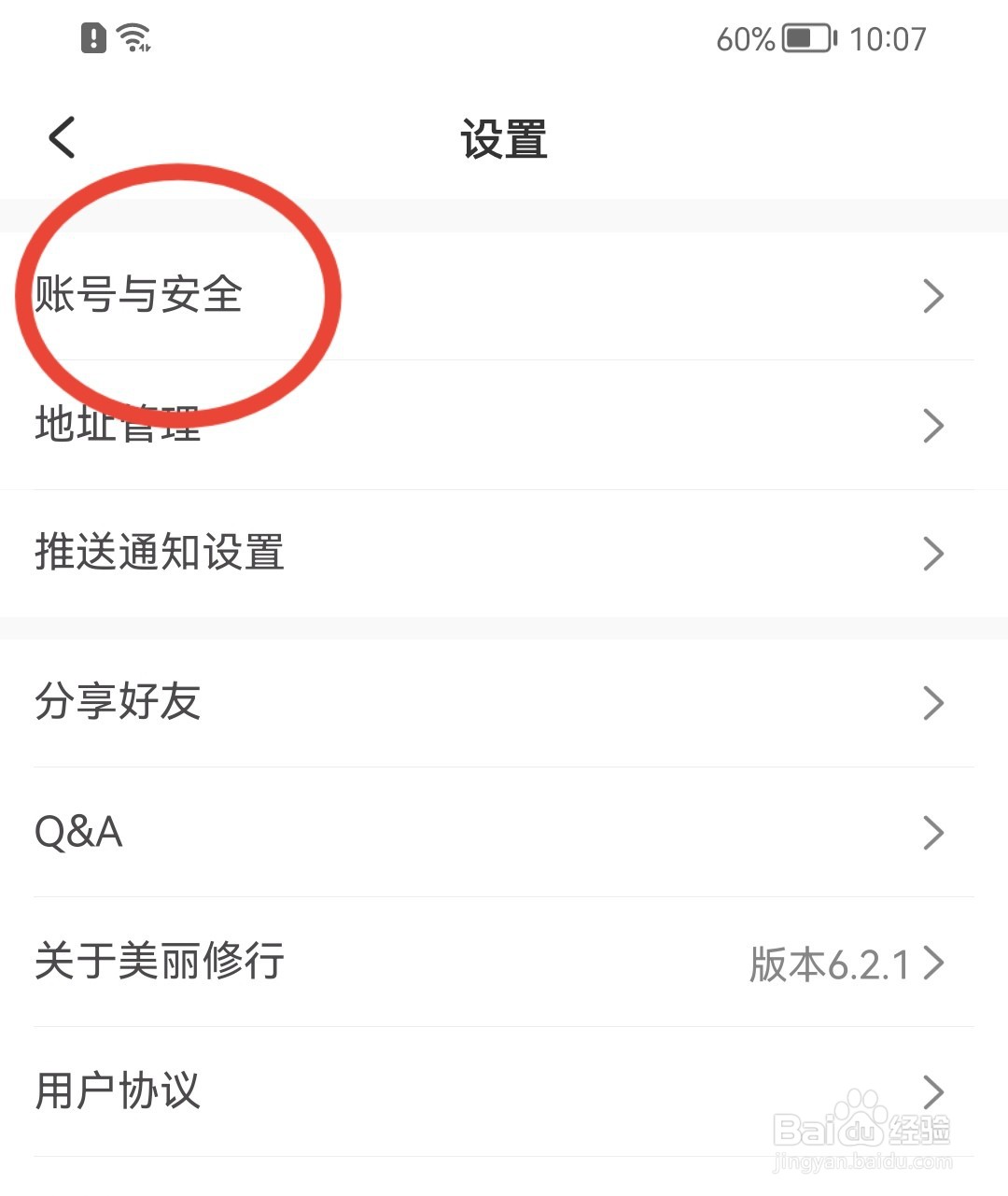
Task: Expand 推送通知设置 using the arrow
Action: pyautogui.click(x=934, y=554)
